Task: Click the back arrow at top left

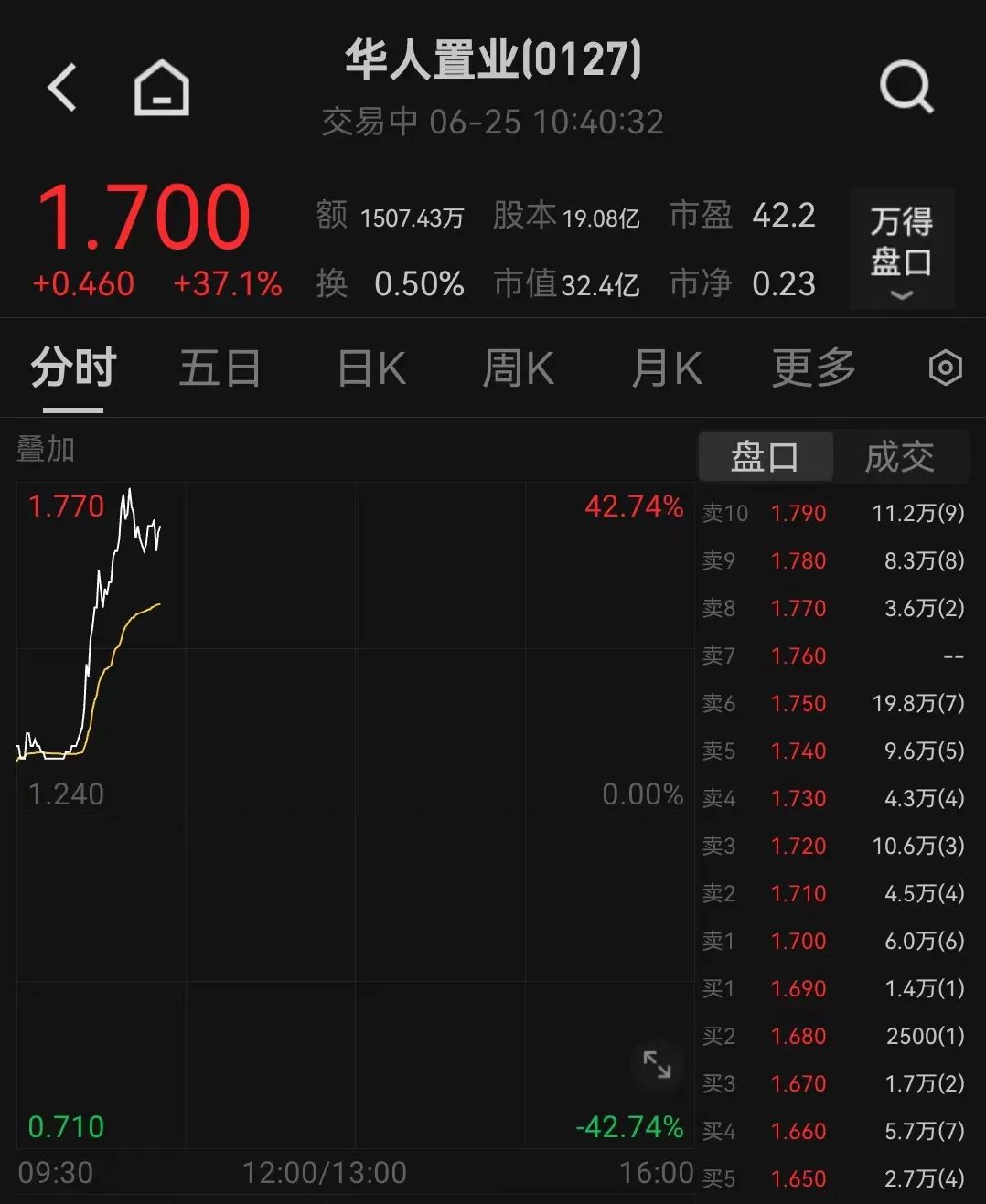Action: [61, 87]
